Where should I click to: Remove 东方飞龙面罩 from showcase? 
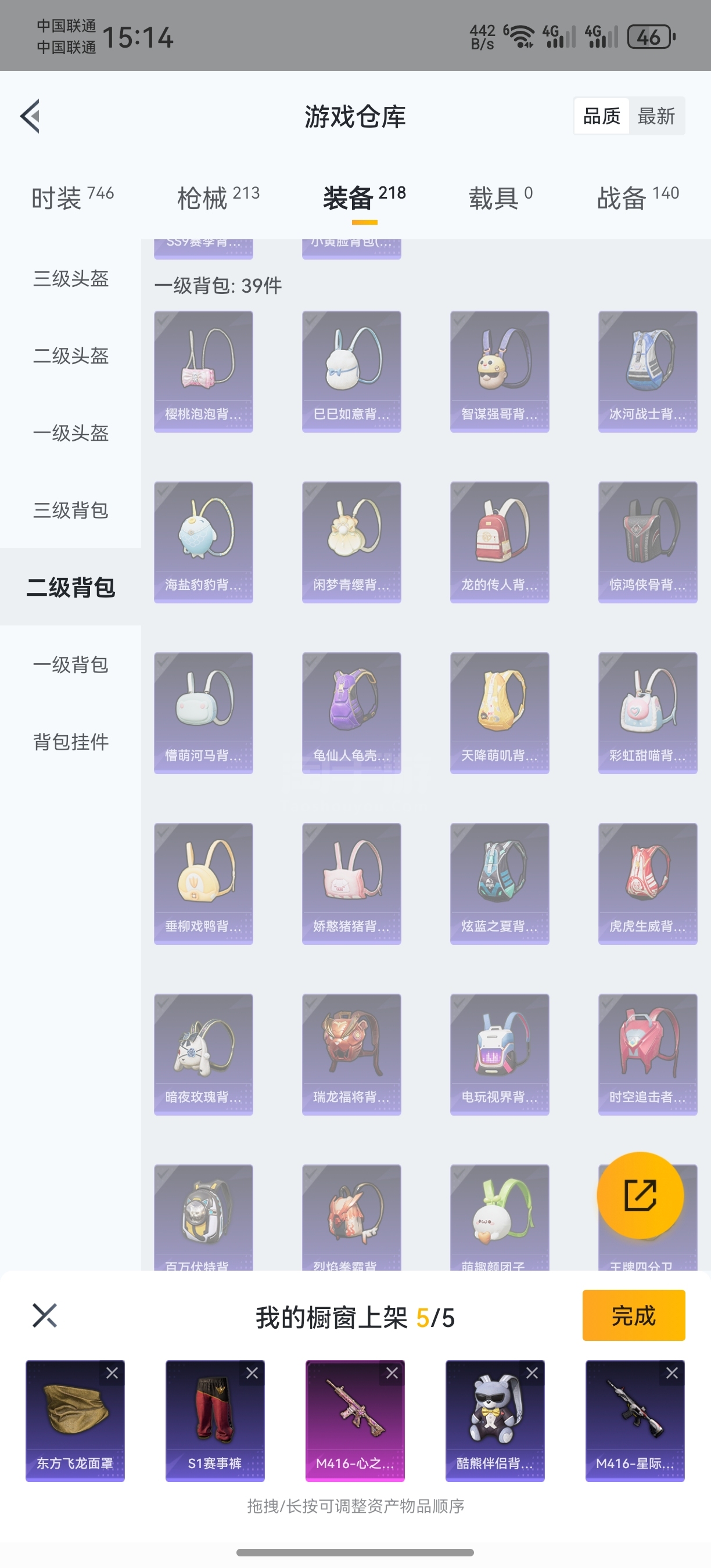(x=112, y=1373)
